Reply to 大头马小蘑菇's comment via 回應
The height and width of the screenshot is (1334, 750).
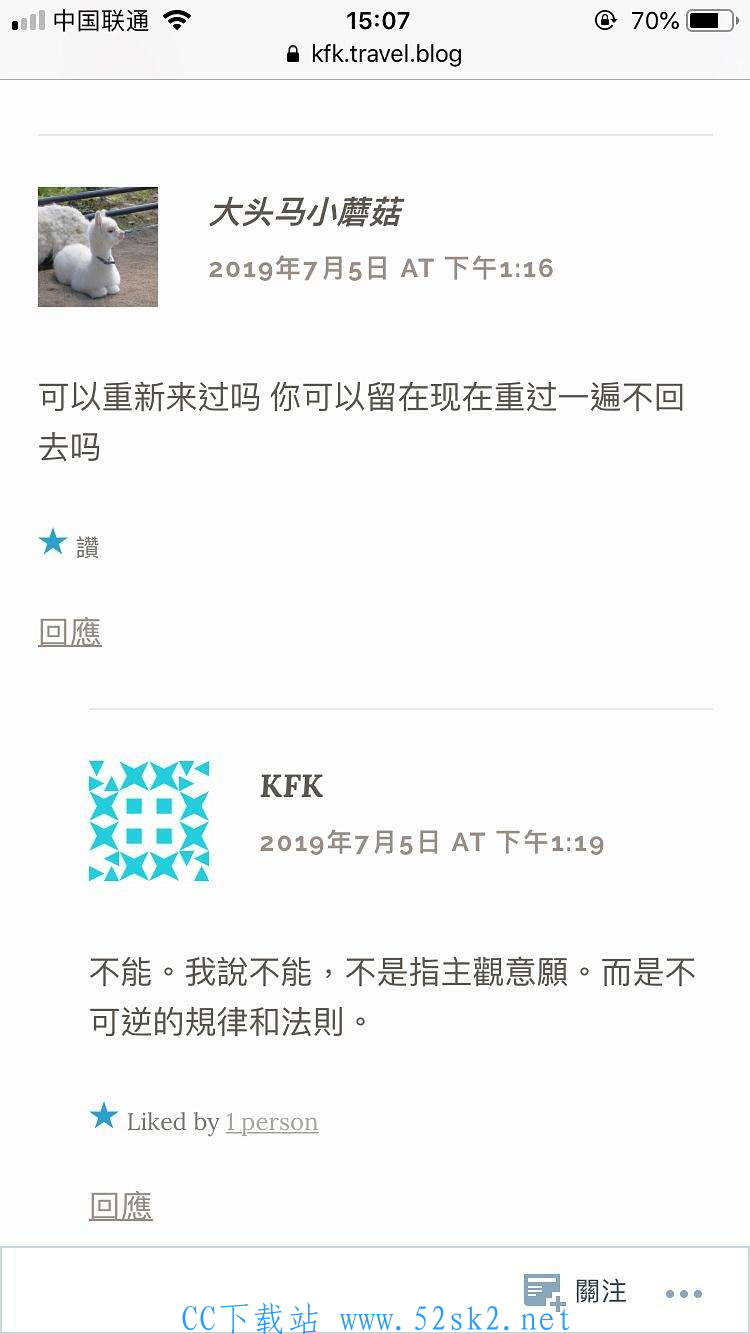point(70,633)
